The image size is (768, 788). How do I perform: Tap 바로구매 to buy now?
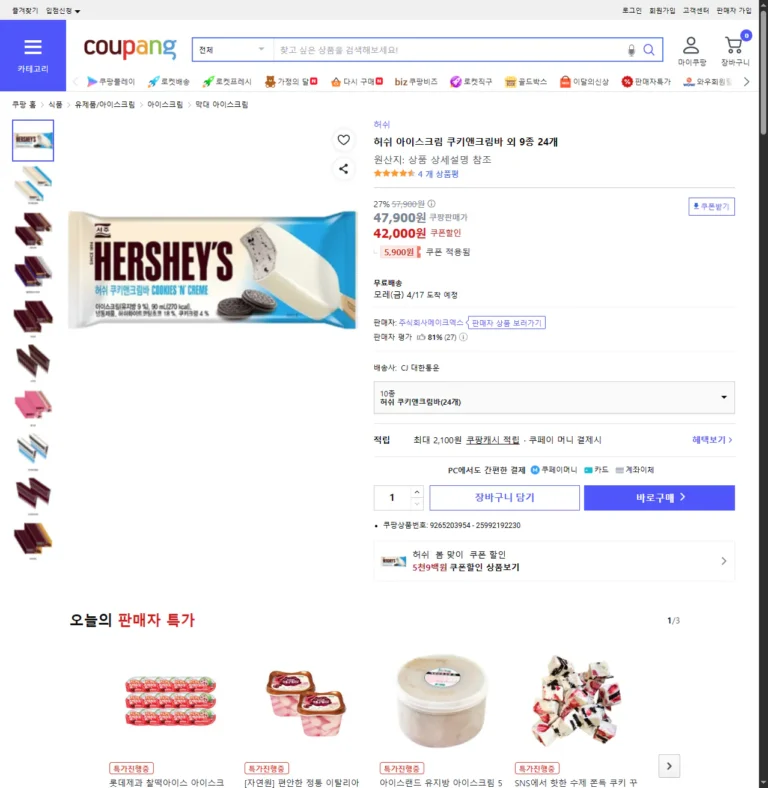pos(659,497)
